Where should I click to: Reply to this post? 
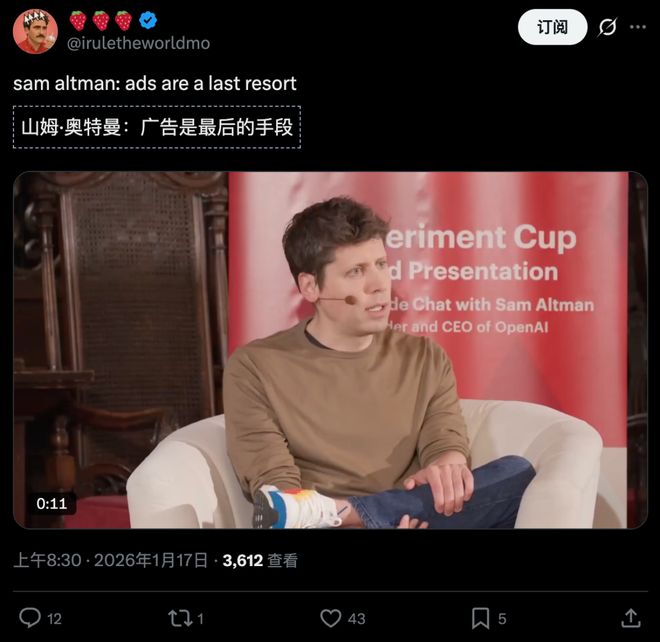tap(31, 618)
